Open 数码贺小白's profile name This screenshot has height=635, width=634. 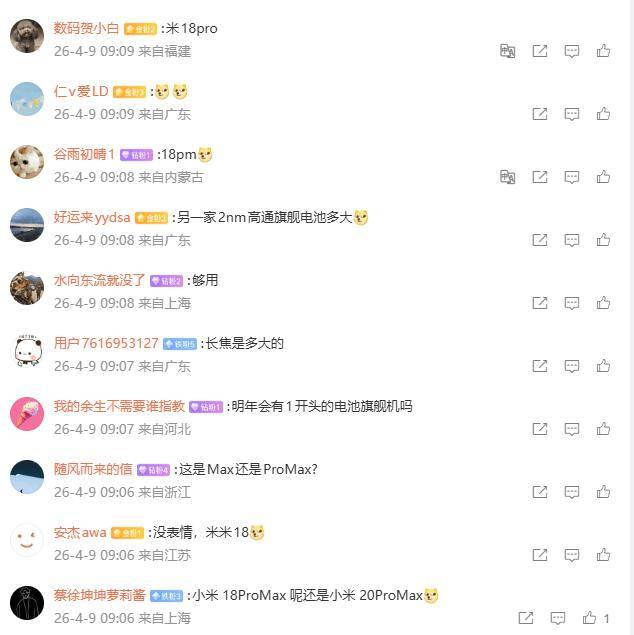(86, 28)
